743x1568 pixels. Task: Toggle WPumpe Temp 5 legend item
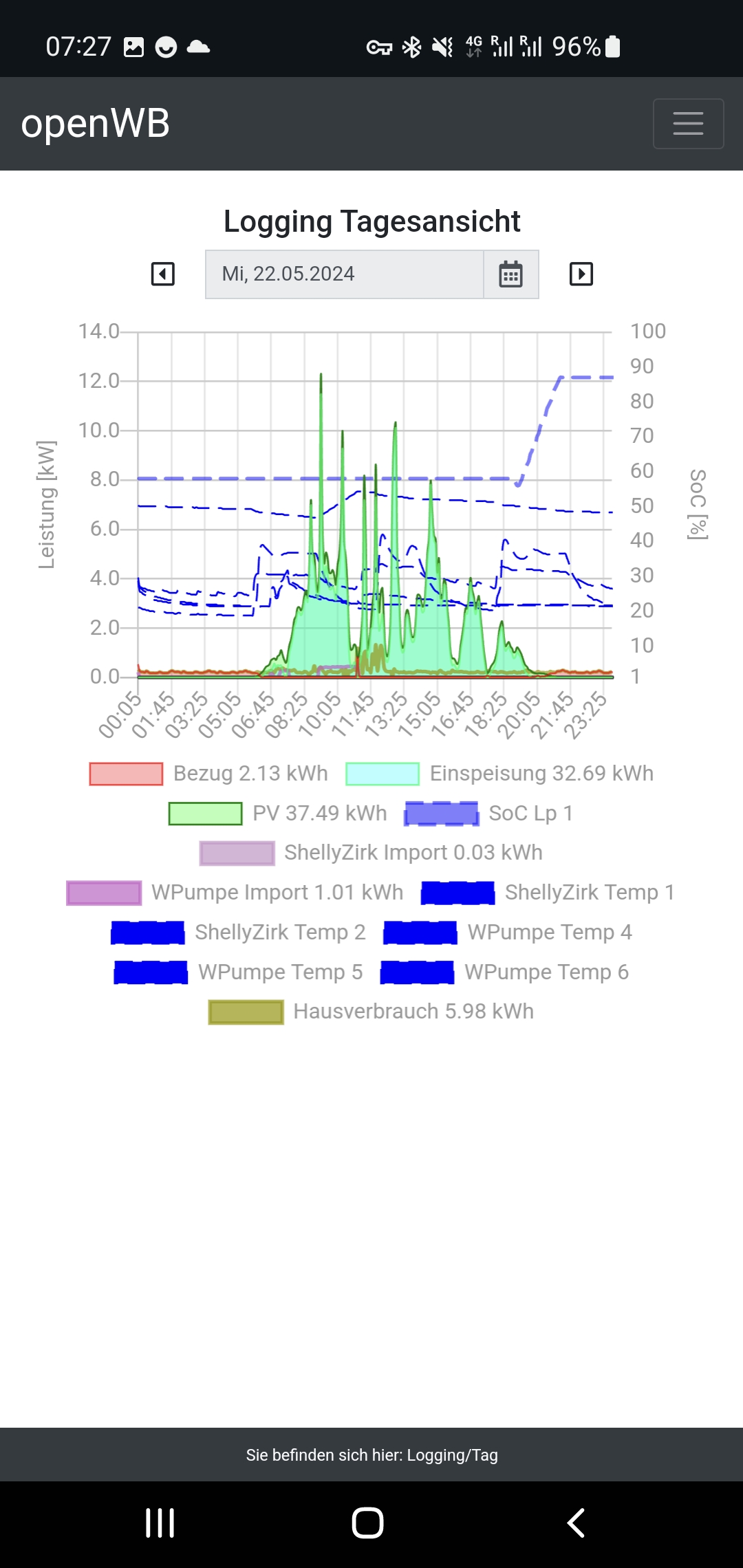(239, 972)
